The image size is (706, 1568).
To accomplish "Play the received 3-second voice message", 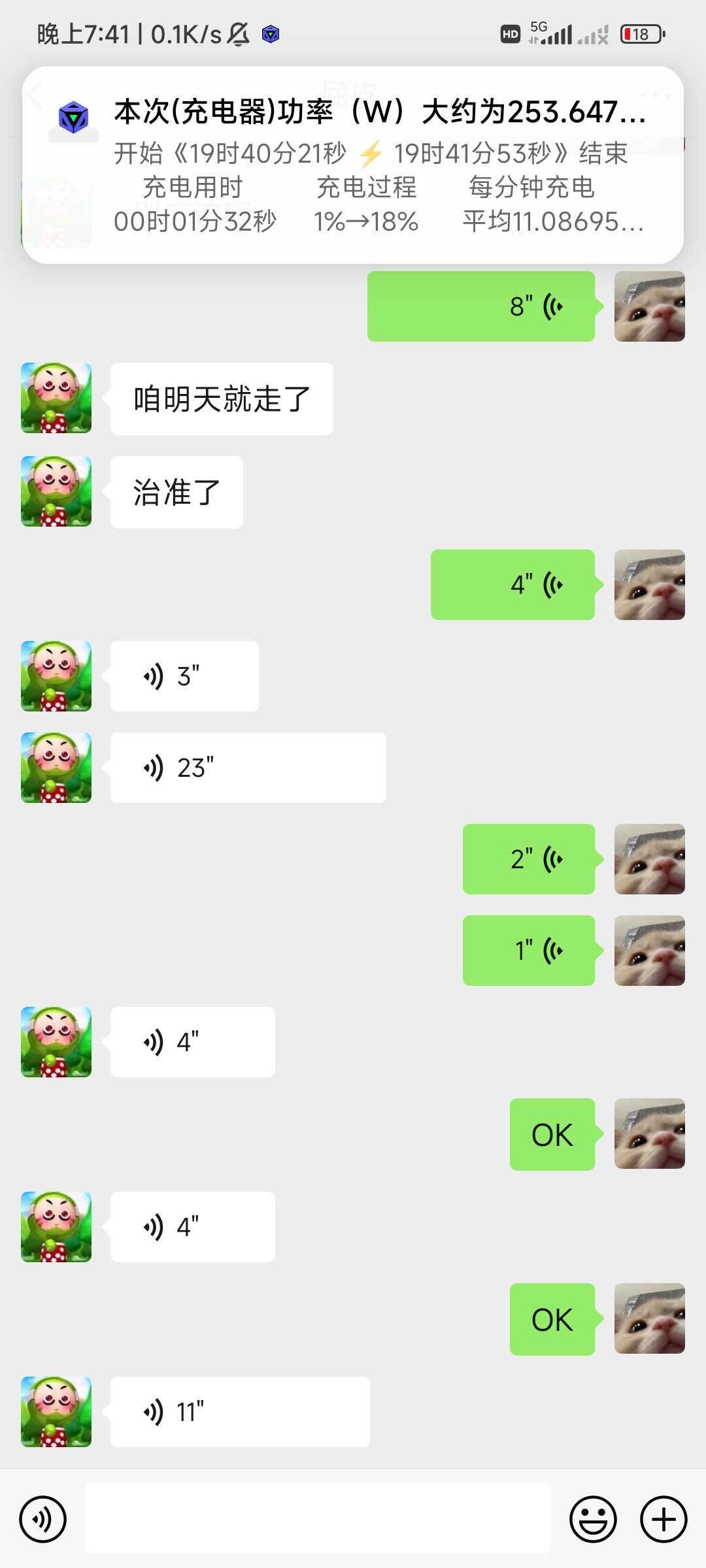I will (184, 676).
